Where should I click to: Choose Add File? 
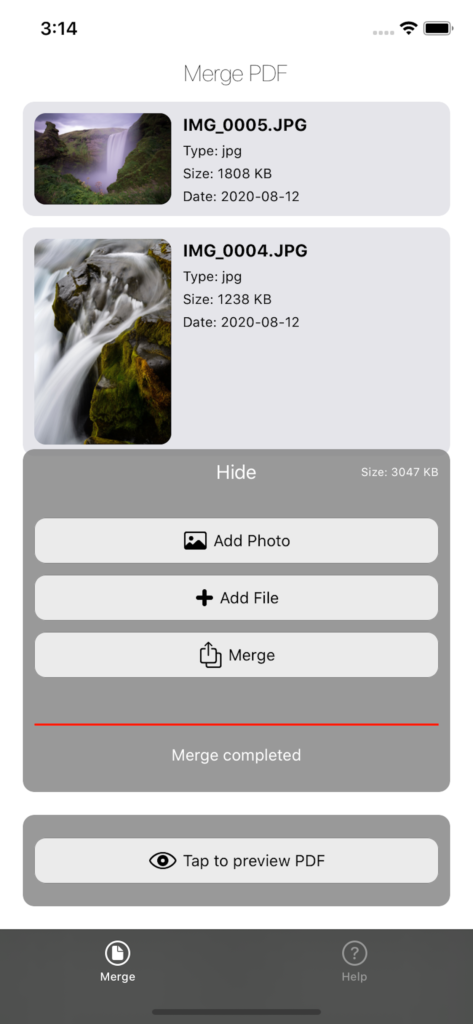236,598
